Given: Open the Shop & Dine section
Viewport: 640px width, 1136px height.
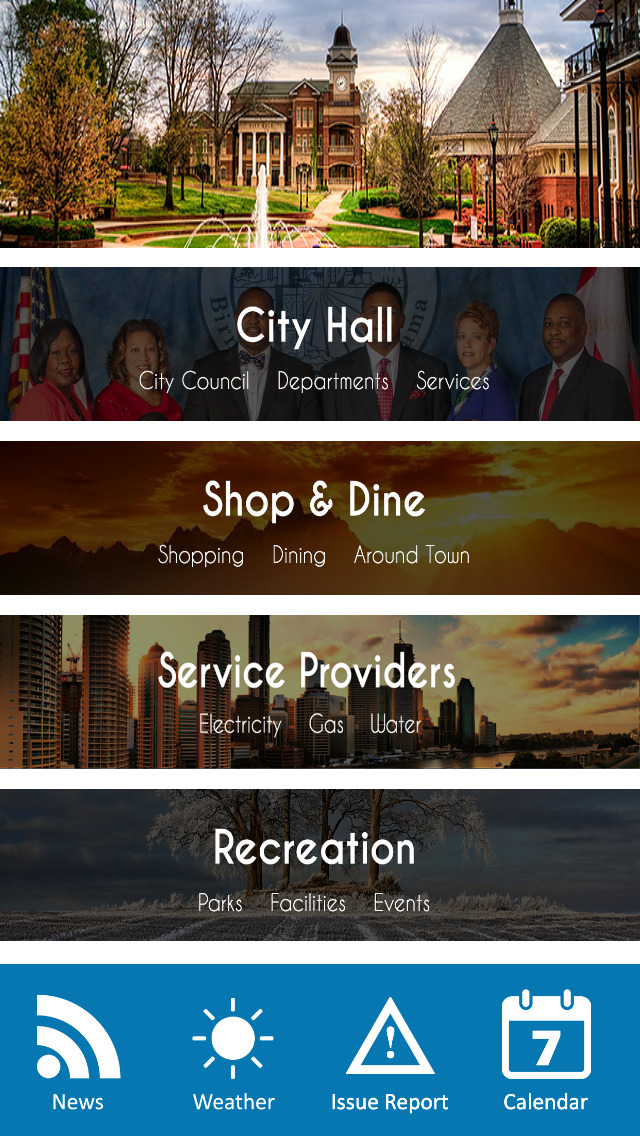Looking at the screenshot, I should point(314,501).
